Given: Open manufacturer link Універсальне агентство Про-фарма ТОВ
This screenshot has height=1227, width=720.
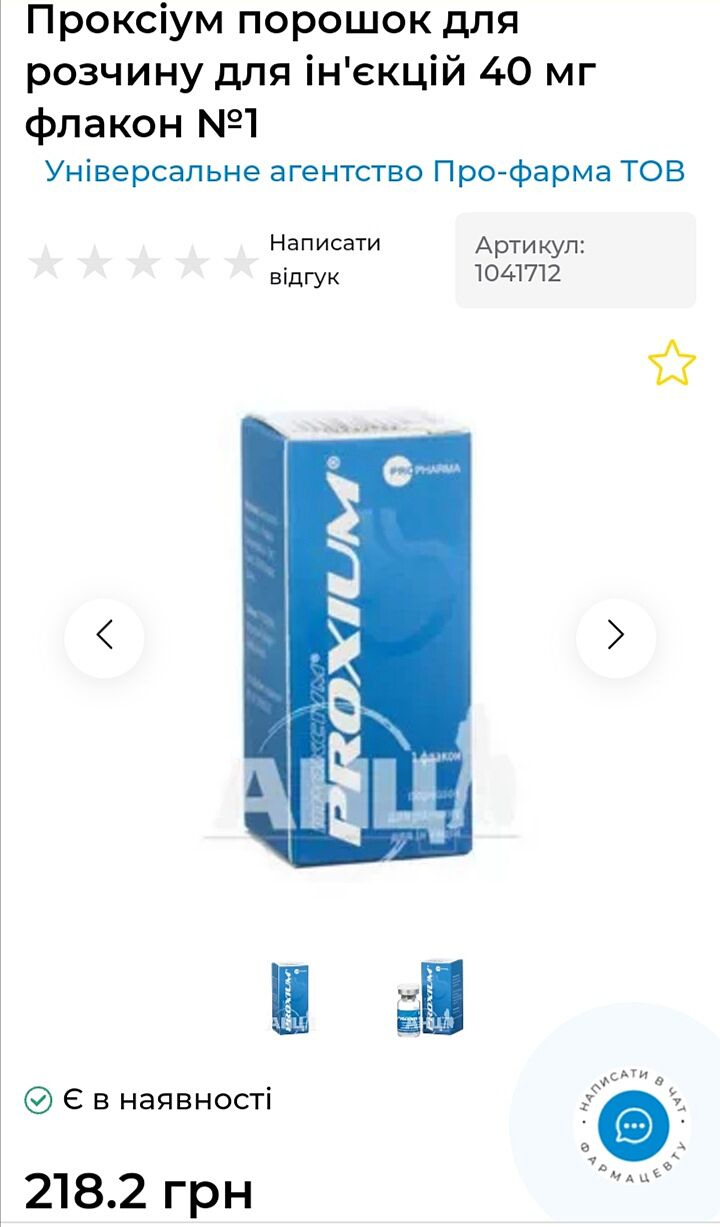Looking at the screenshot, I should [365, 172].
